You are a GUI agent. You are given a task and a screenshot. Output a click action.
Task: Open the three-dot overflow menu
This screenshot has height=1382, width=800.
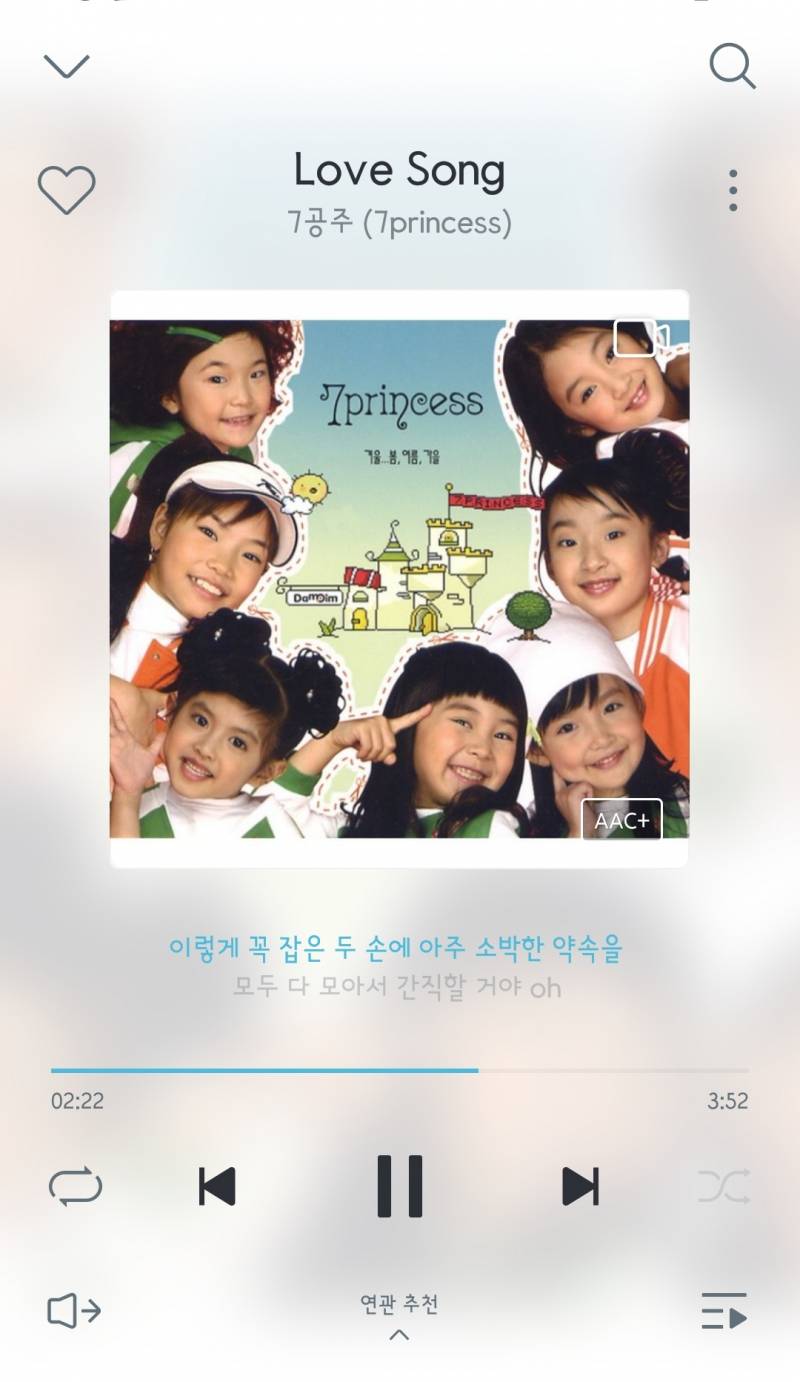(733, 190)
